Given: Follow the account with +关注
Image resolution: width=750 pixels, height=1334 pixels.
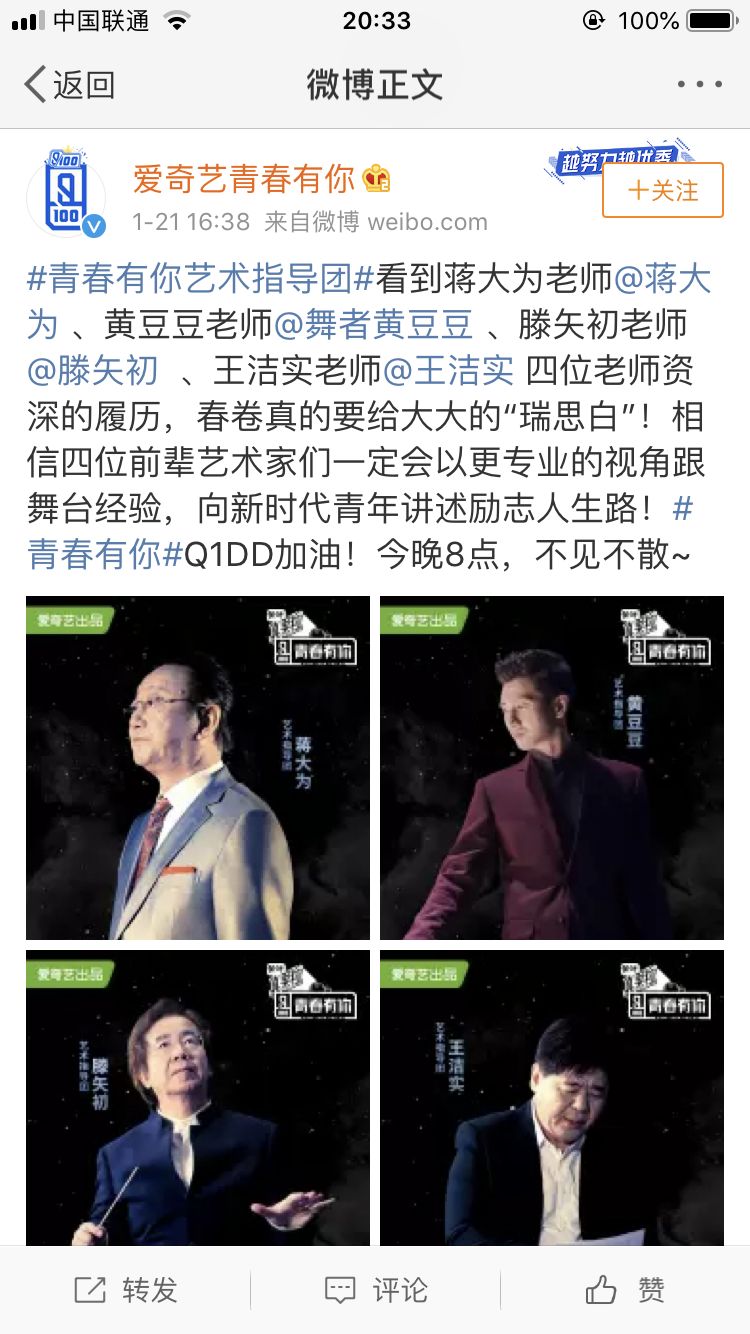Looking at the screenshot, I should point(662,190).
